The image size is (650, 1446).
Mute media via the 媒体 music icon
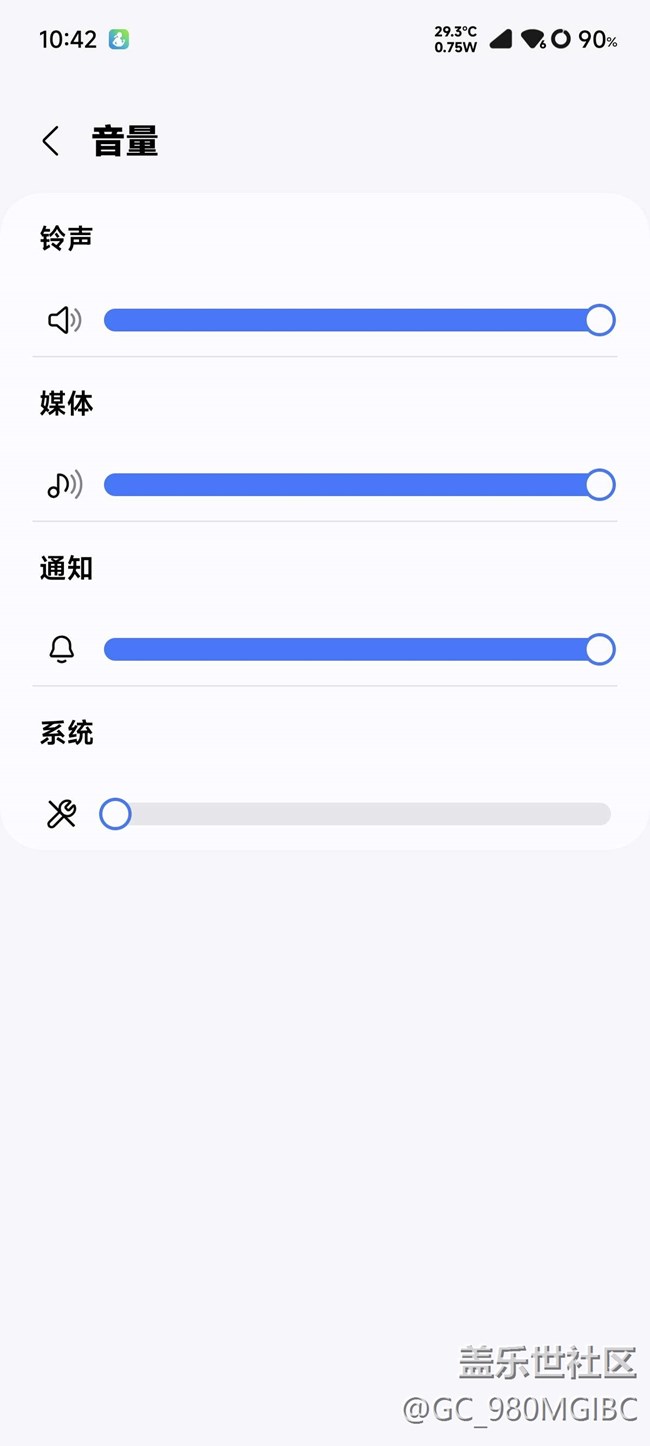[x=64, y=485]
